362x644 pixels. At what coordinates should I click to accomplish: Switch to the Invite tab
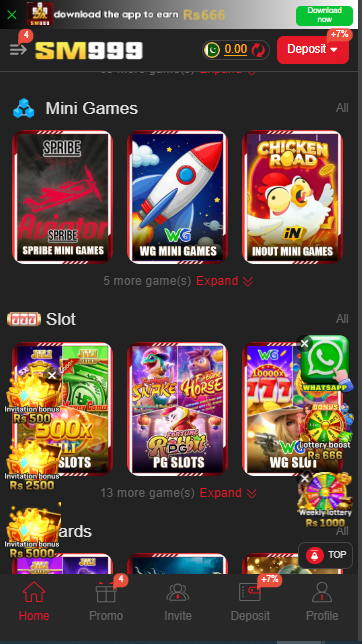pos(178,601)
